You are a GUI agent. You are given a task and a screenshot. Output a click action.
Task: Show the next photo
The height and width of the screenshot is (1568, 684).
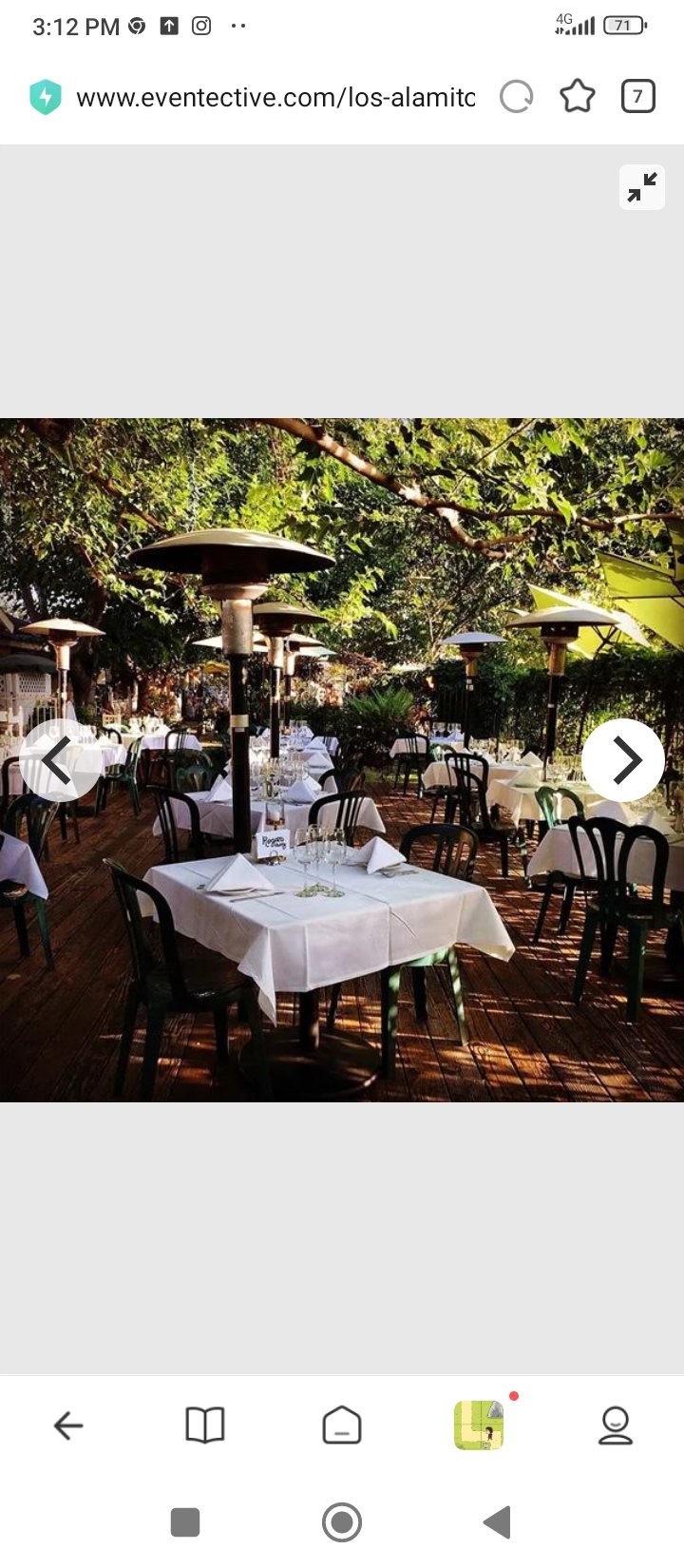623,760
